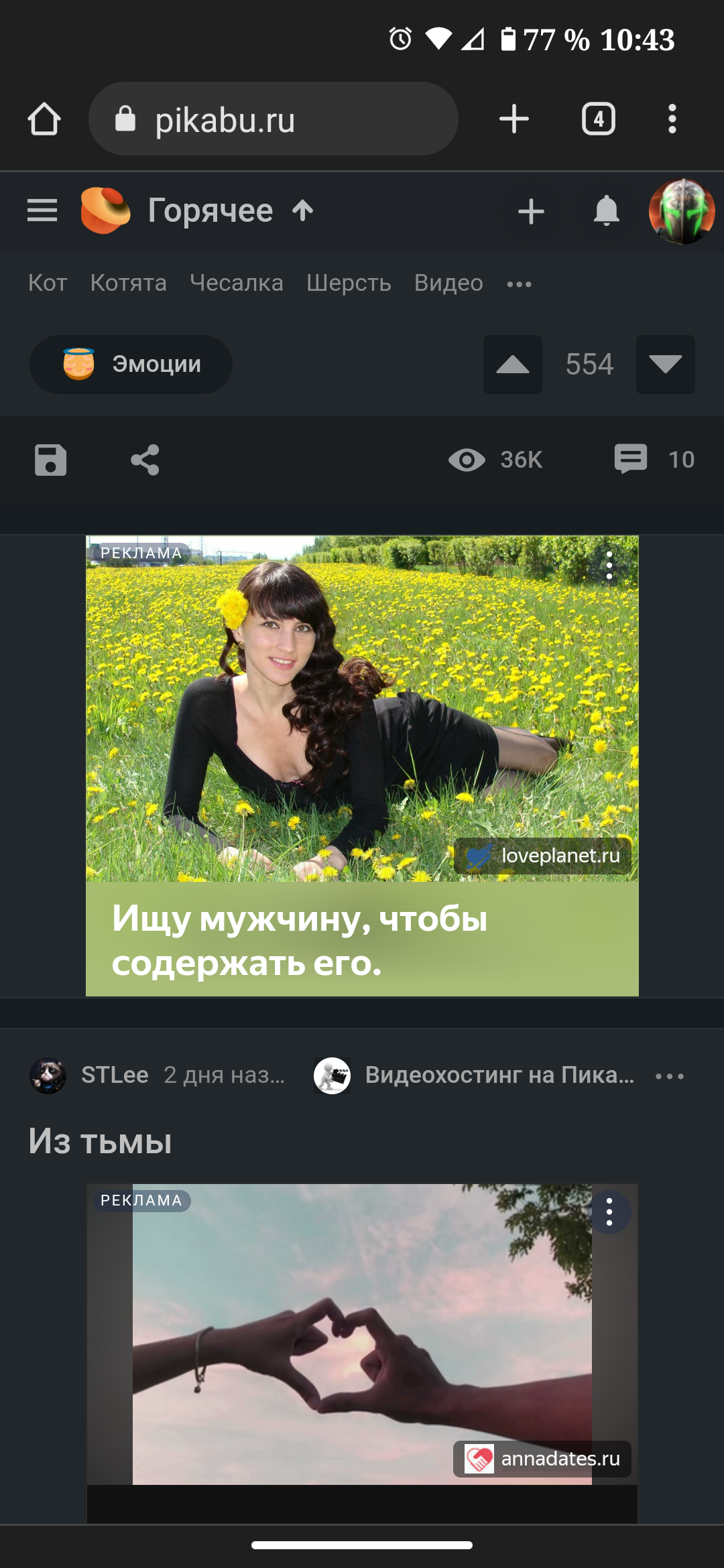Select the Чесалка tag

coord(236,283)
